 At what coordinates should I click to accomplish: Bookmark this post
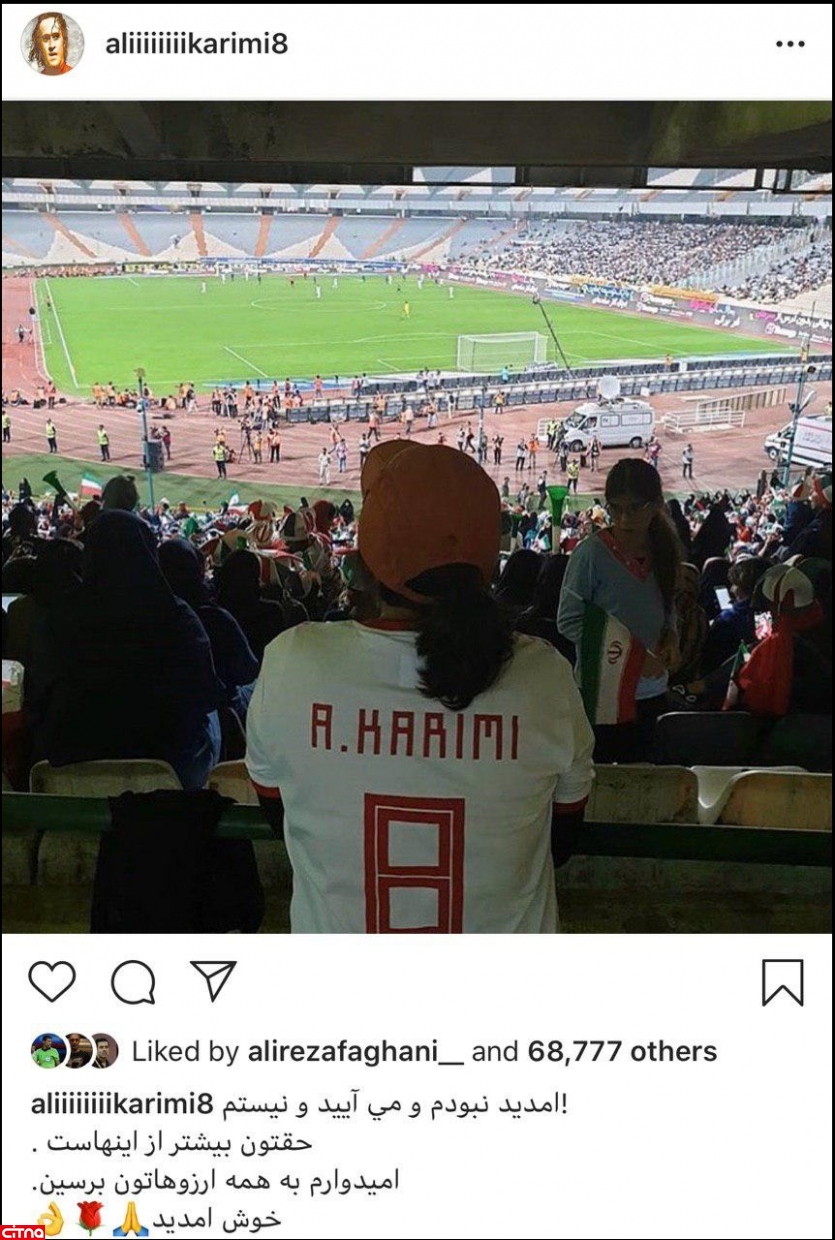pyautogui.click(x=782, y=982)
